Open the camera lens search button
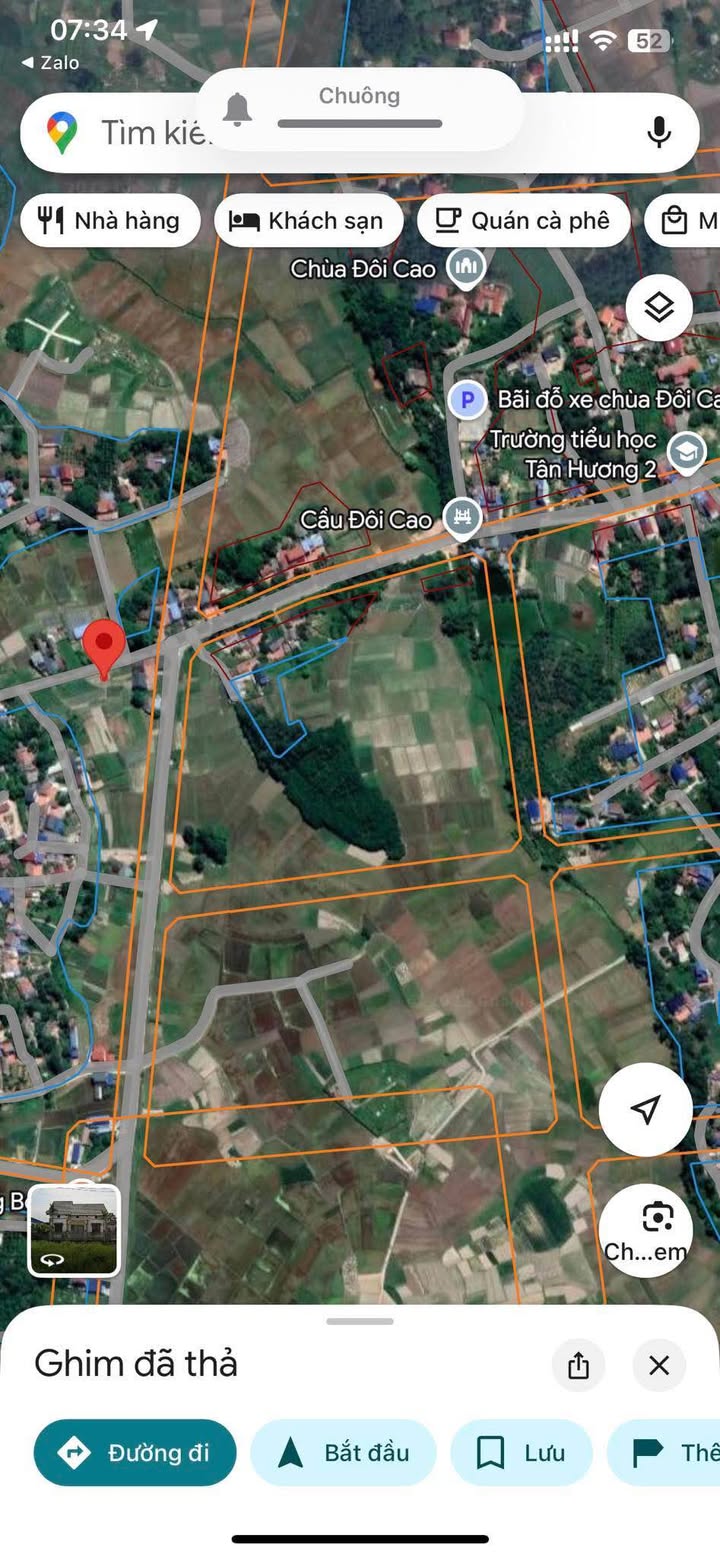Image resolution: width=720 pixels, height=1557 pixels. [646, 1229]
